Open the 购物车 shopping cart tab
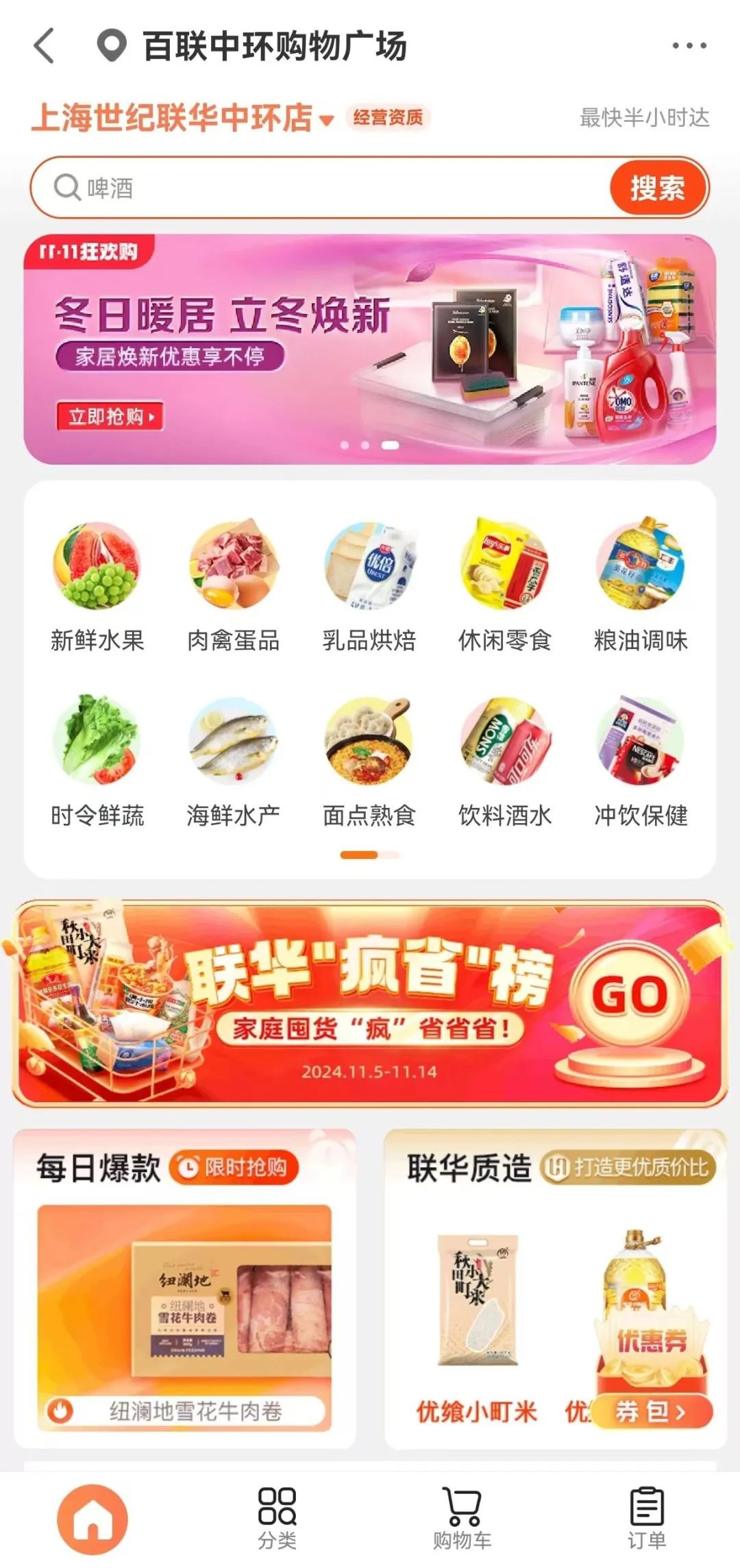 pos(462,1517)
